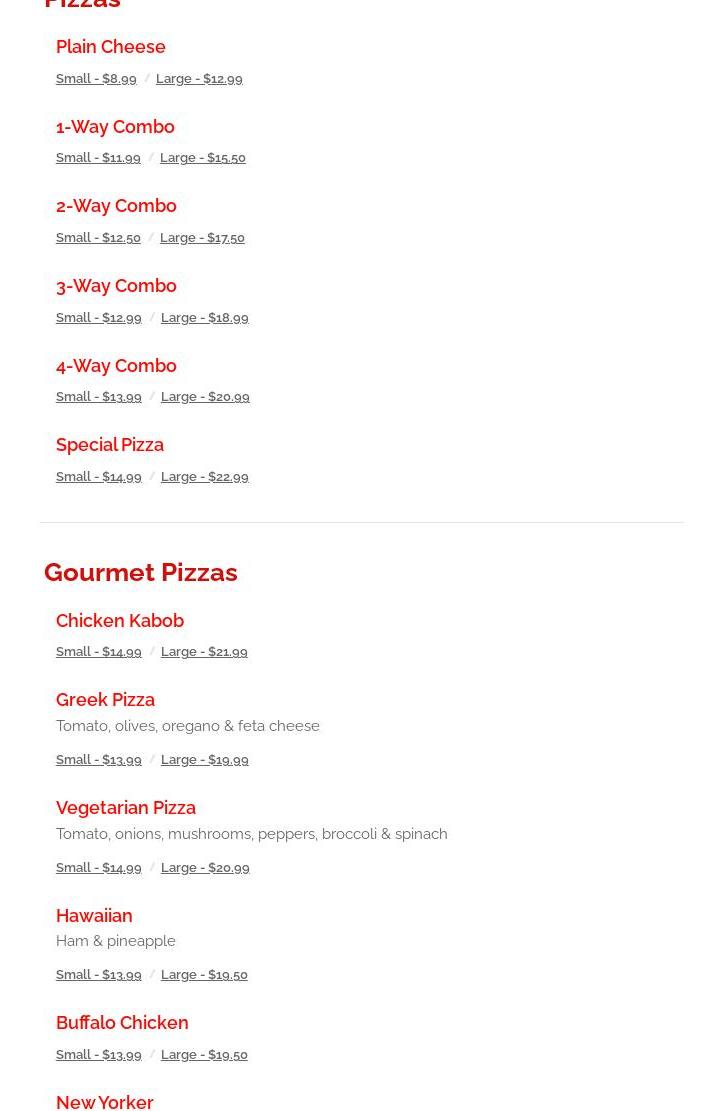Choose the large Plain Cheese at $12.99
This screenshot has height=1111, width=710.
point(199,79)
